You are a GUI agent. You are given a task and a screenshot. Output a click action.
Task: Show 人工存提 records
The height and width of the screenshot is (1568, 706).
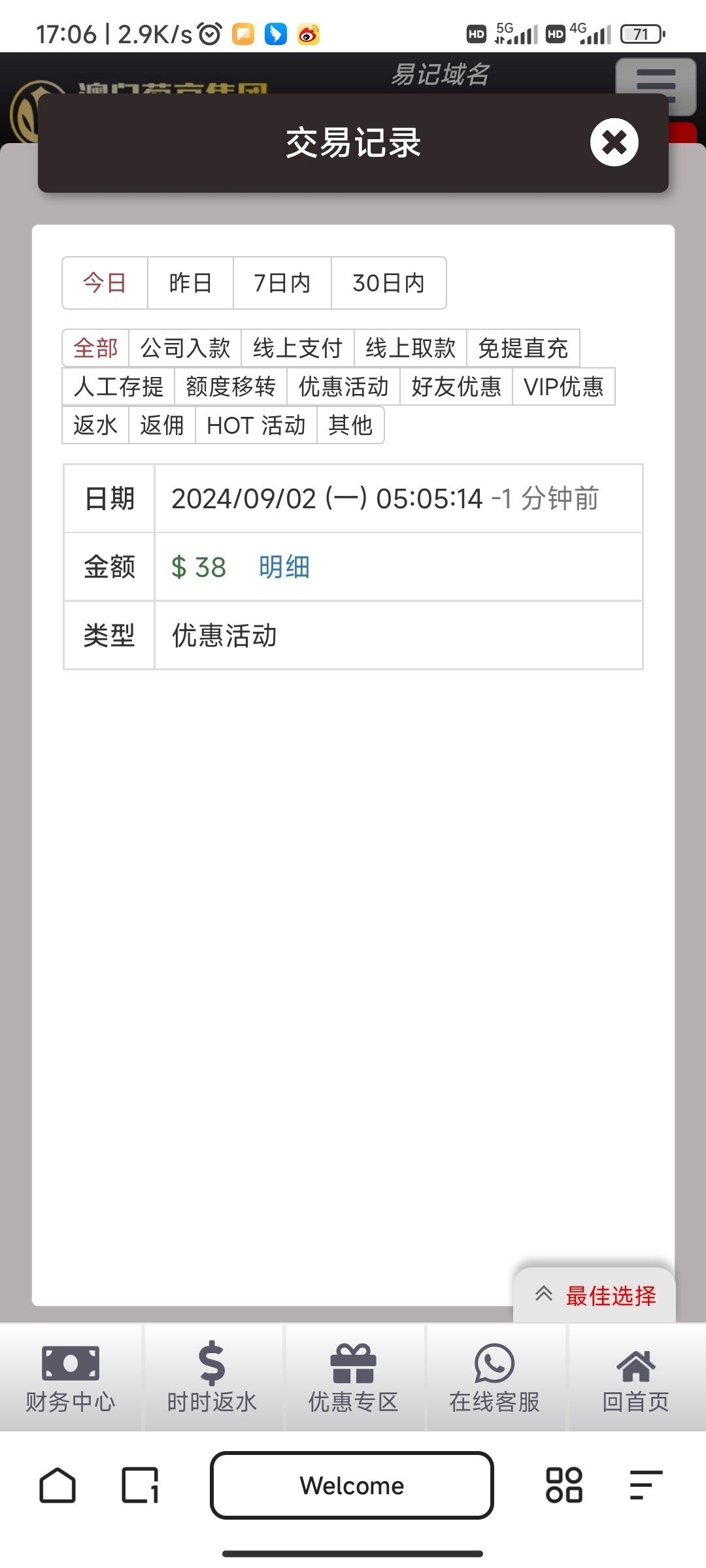118,387
